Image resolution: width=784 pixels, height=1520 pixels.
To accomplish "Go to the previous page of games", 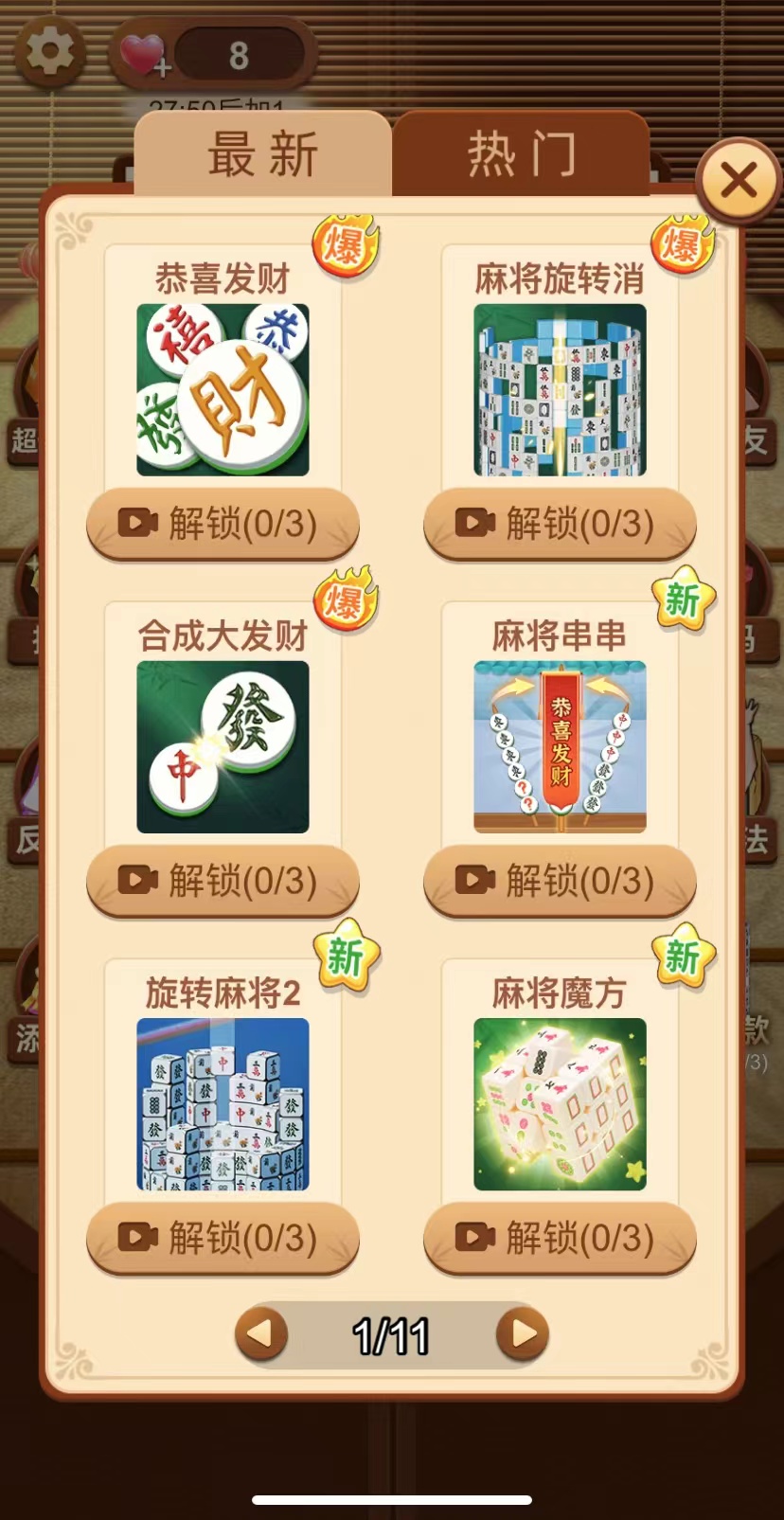I will coord(261,1334).
